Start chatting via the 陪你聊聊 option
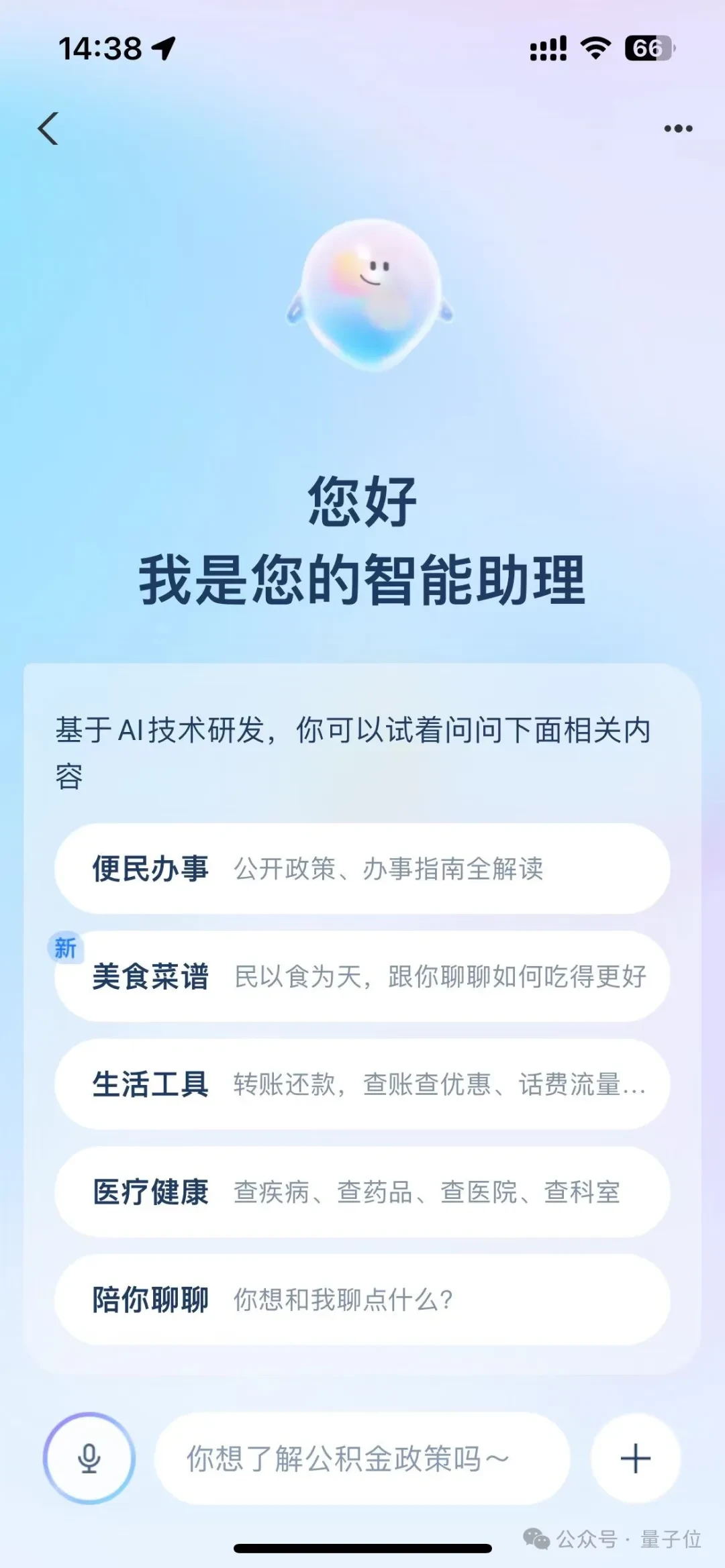 pyautogui.click(x=362, y=1299)
